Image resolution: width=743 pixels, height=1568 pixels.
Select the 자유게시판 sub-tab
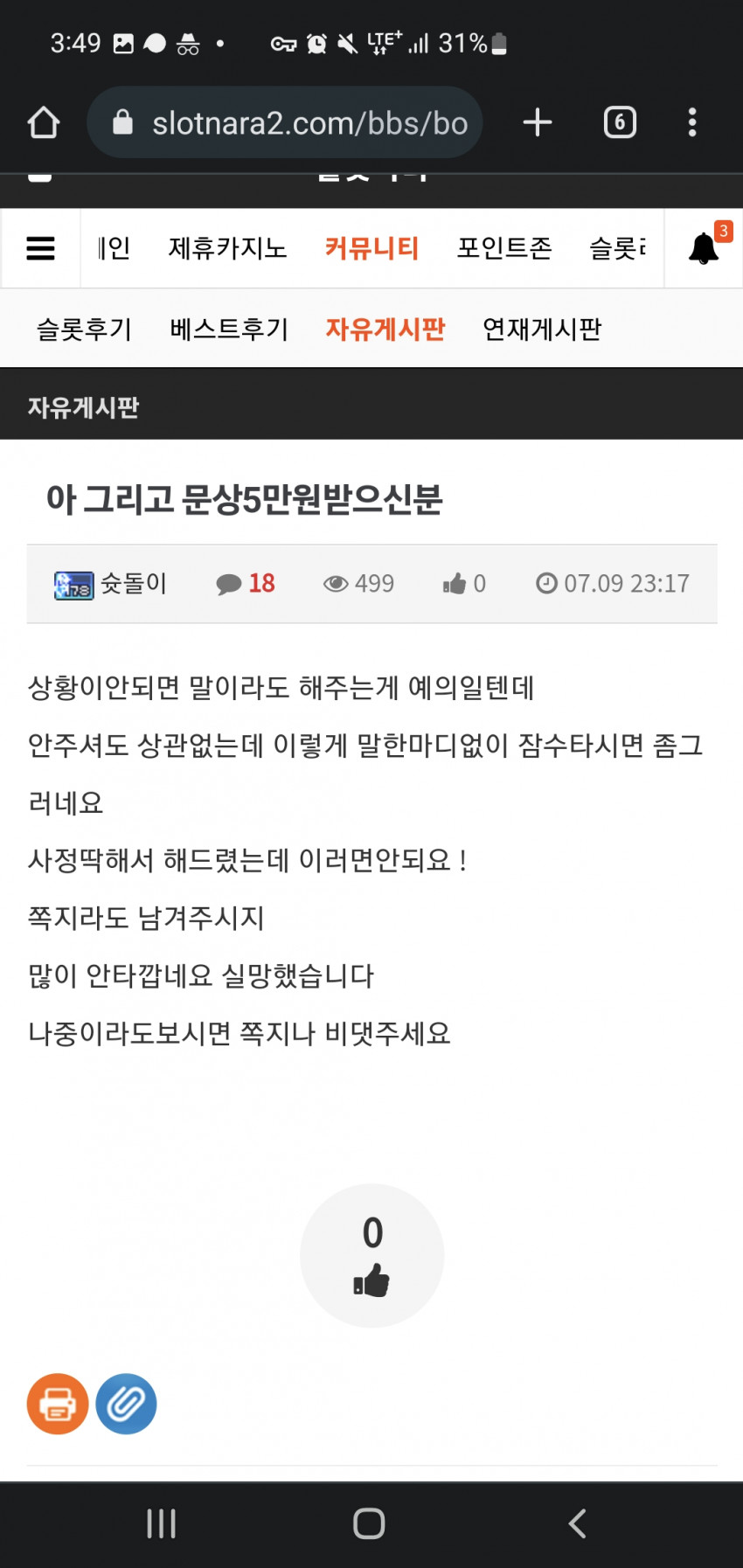click(385, 329)
